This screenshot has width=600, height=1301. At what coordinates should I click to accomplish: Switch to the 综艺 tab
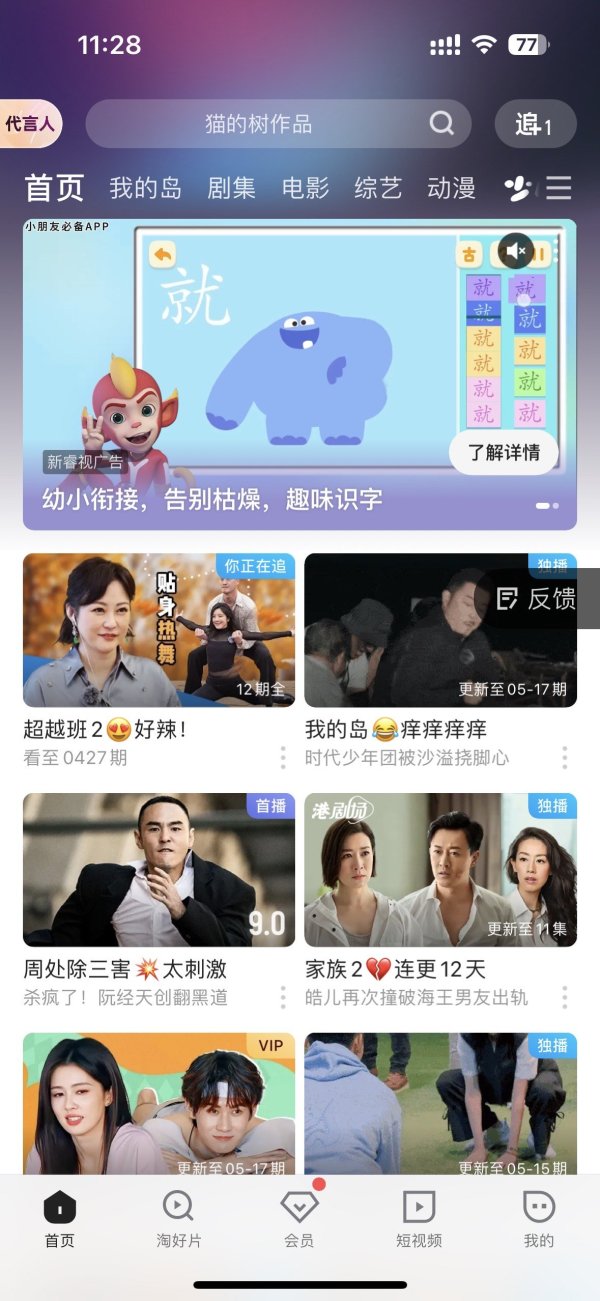[x=378, y=188]
